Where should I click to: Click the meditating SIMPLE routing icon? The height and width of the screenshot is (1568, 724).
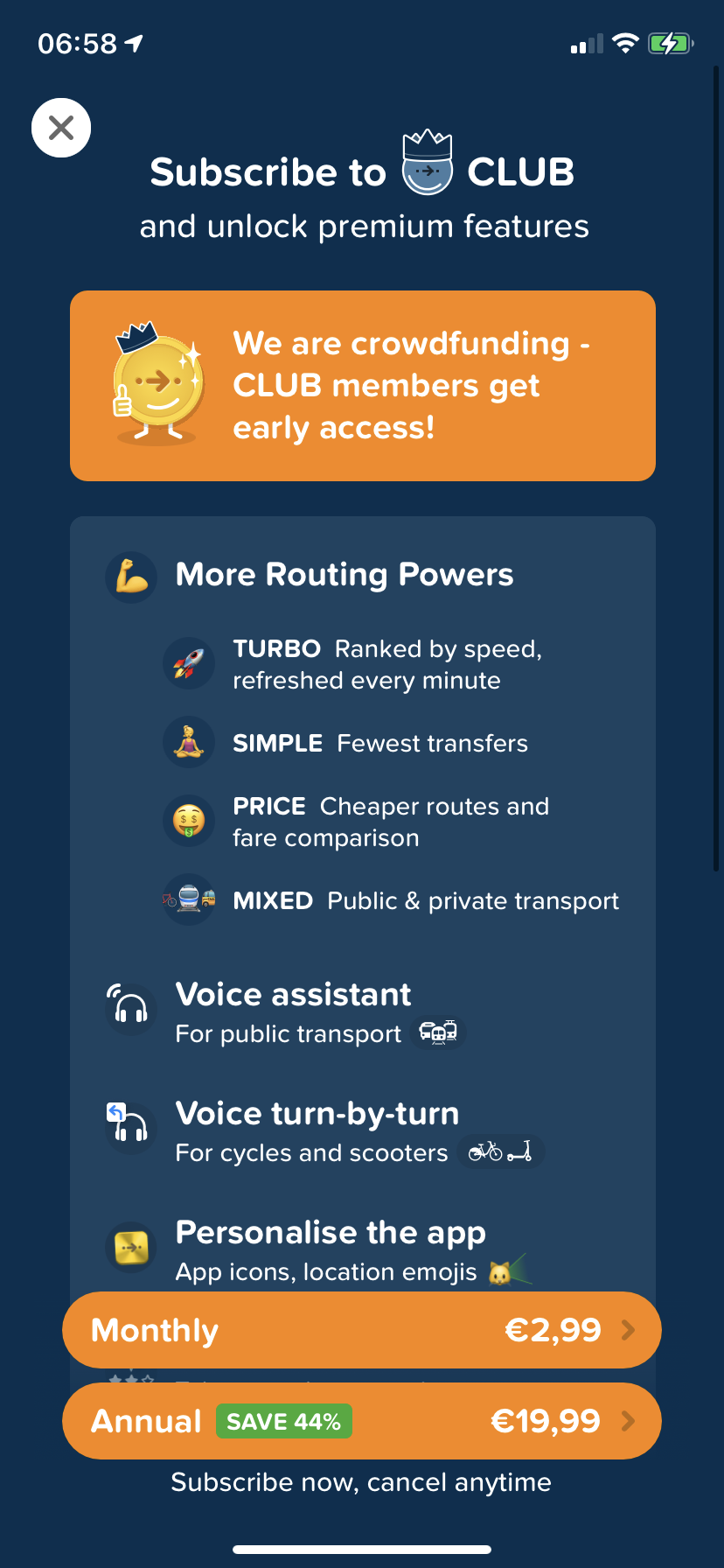tap(189, 741)
